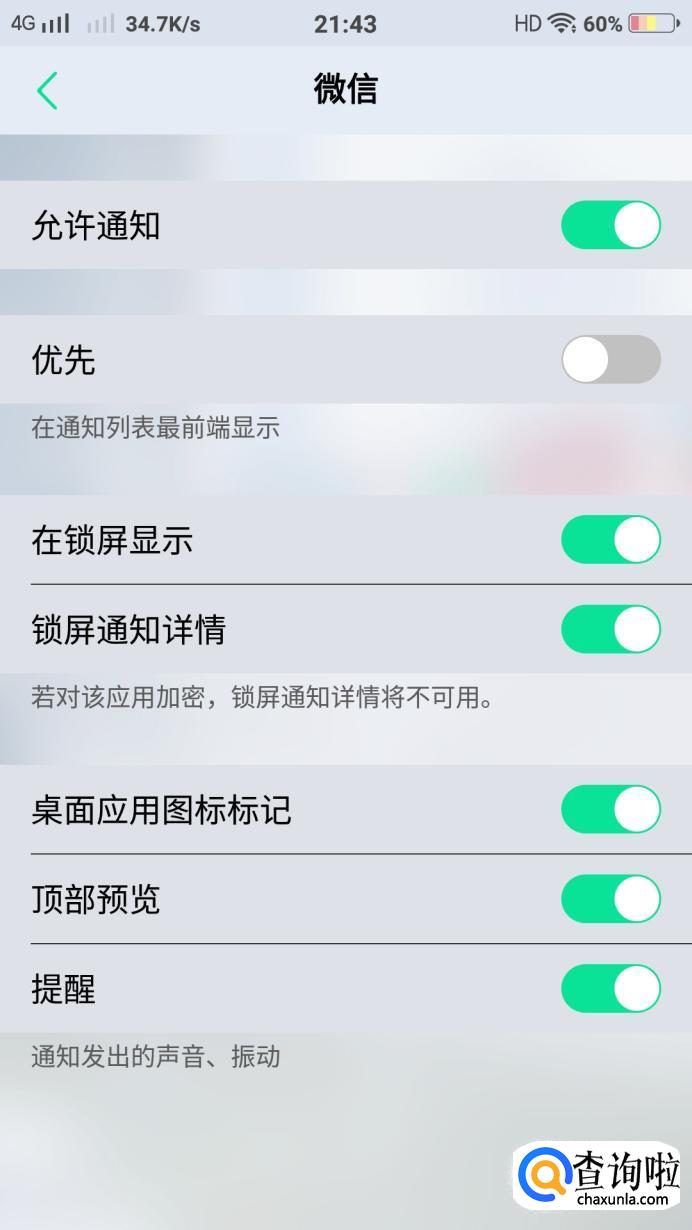
Task: Go back from WeChat notification settings
Action: tap(47, 90)
